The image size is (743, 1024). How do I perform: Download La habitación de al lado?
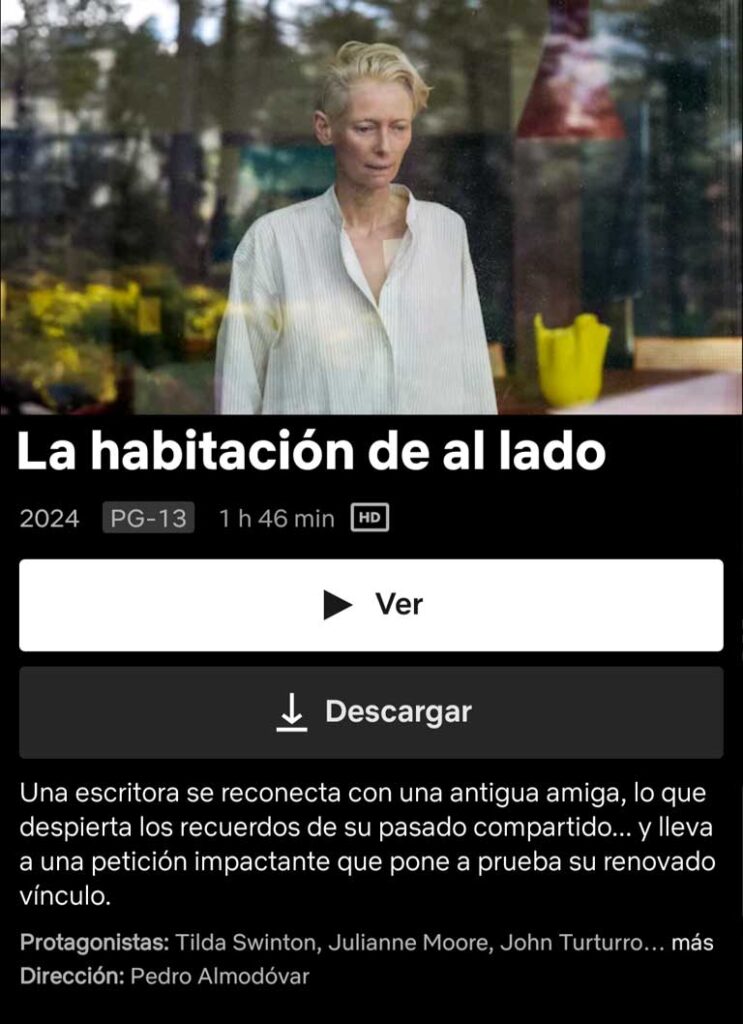[371, 712]
